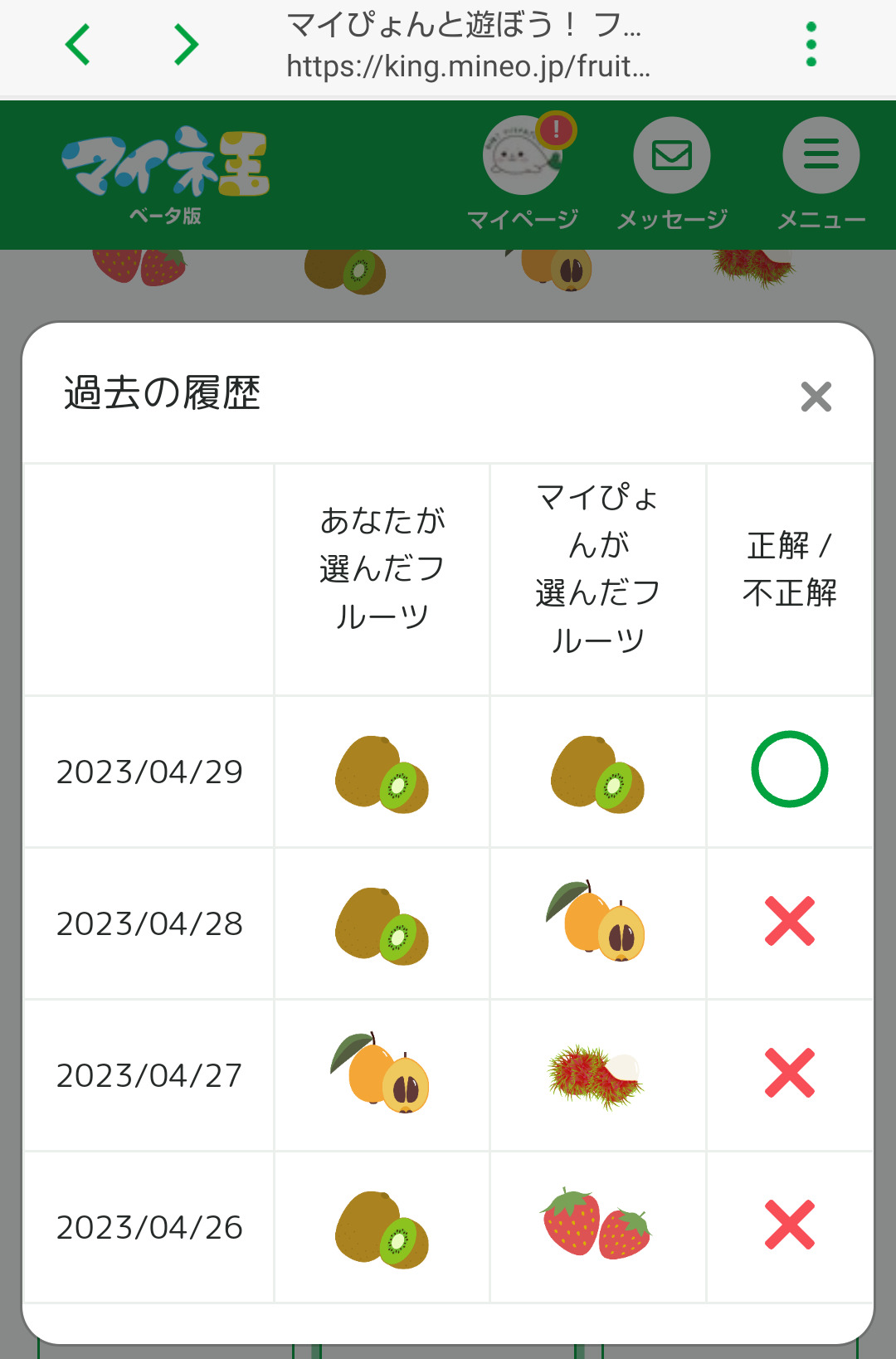This screenshot has width=896, height=1359.
Task: Go back to the previous page
Action: tap(78, 45)
